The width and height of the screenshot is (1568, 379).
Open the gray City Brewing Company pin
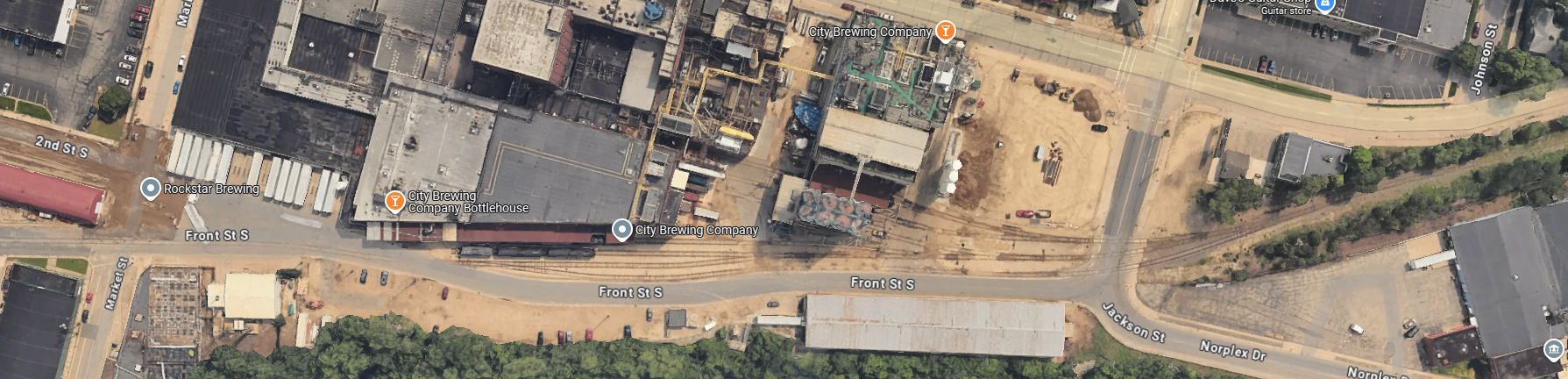point(621,230)
